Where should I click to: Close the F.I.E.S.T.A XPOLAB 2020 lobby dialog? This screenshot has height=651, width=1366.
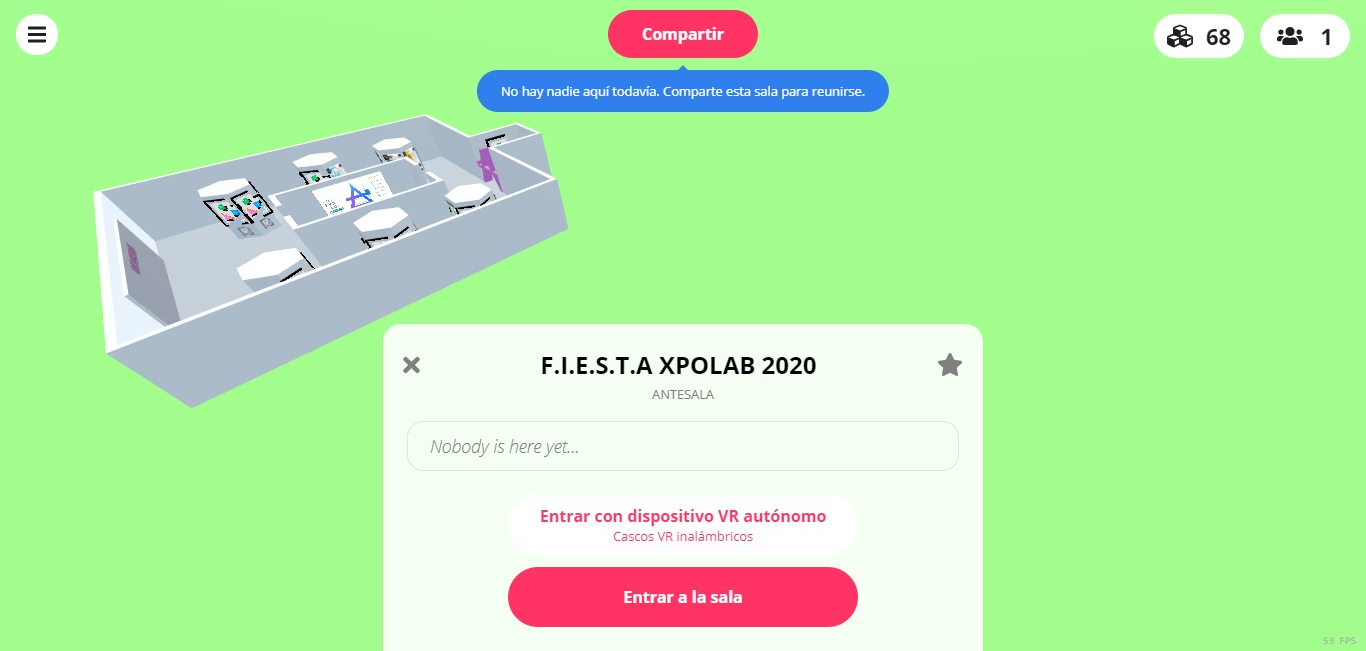click(411, 365)
